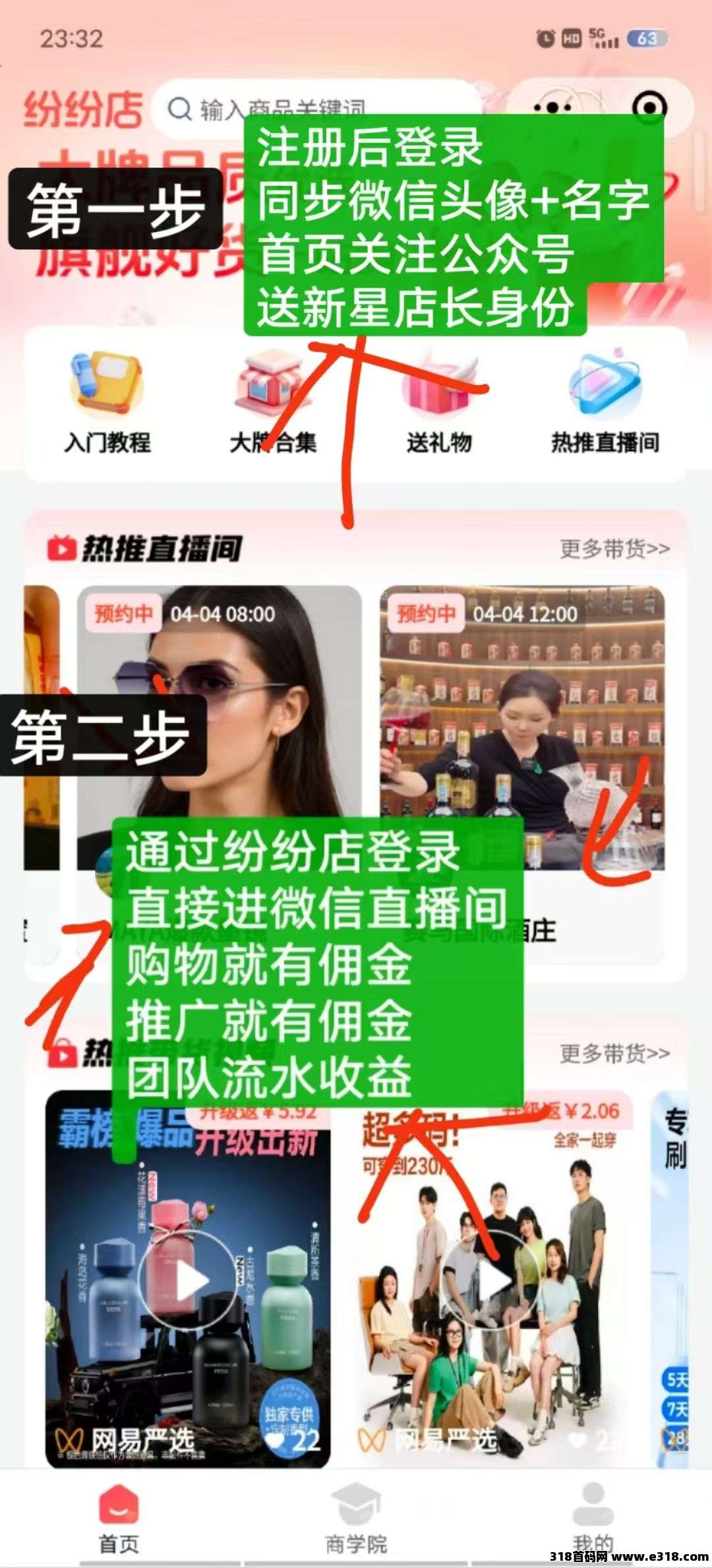The image size is (712, 1568).
Task: Open the product keyword search box
Action: (198, 107)
